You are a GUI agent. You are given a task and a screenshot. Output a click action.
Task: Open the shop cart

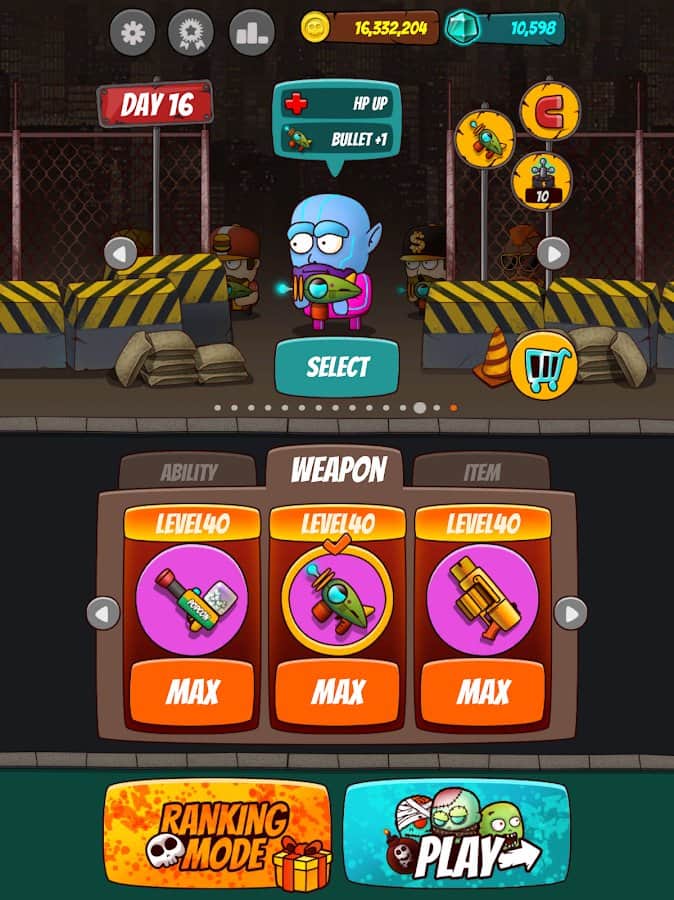point(542,367)
